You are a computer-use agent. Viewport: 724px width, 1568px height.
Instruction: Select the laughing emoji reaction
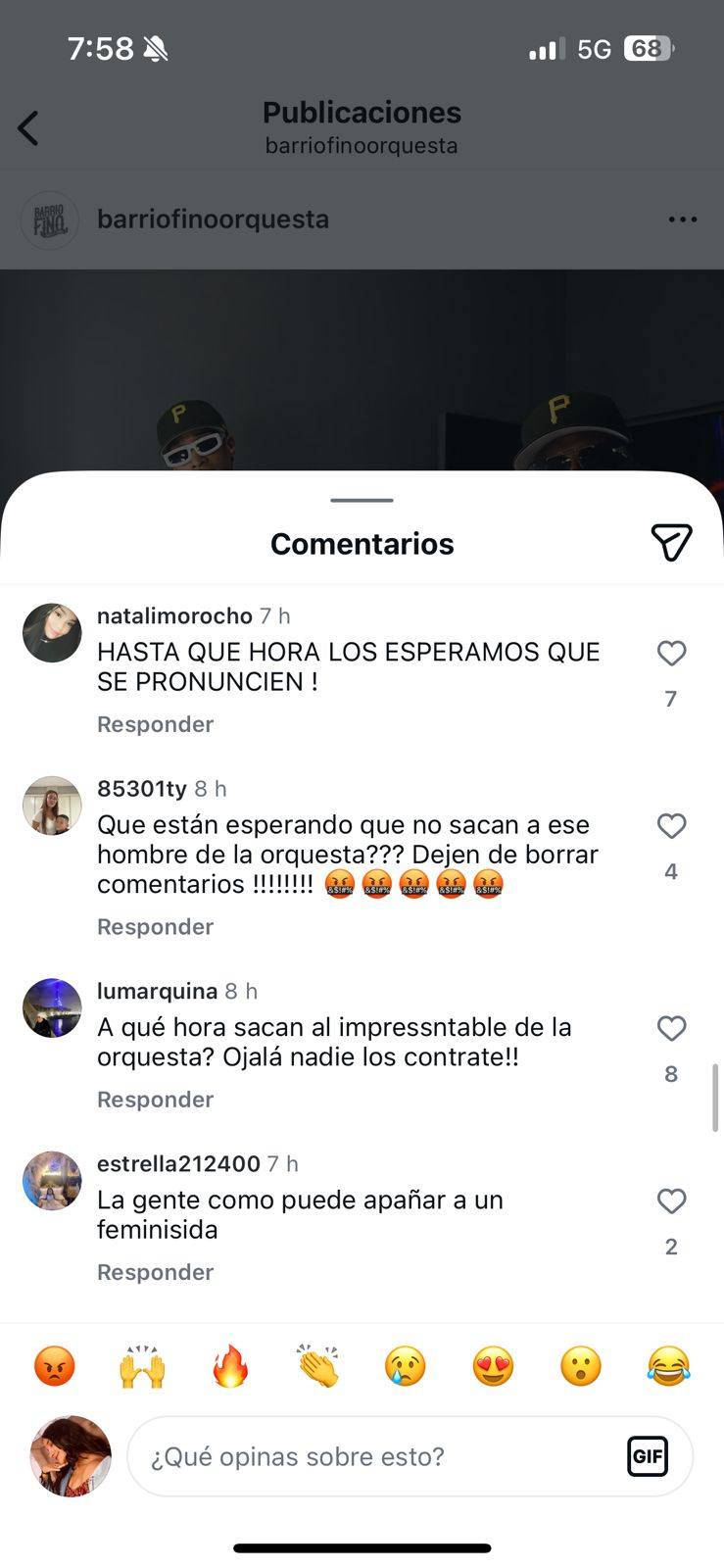669,1365
